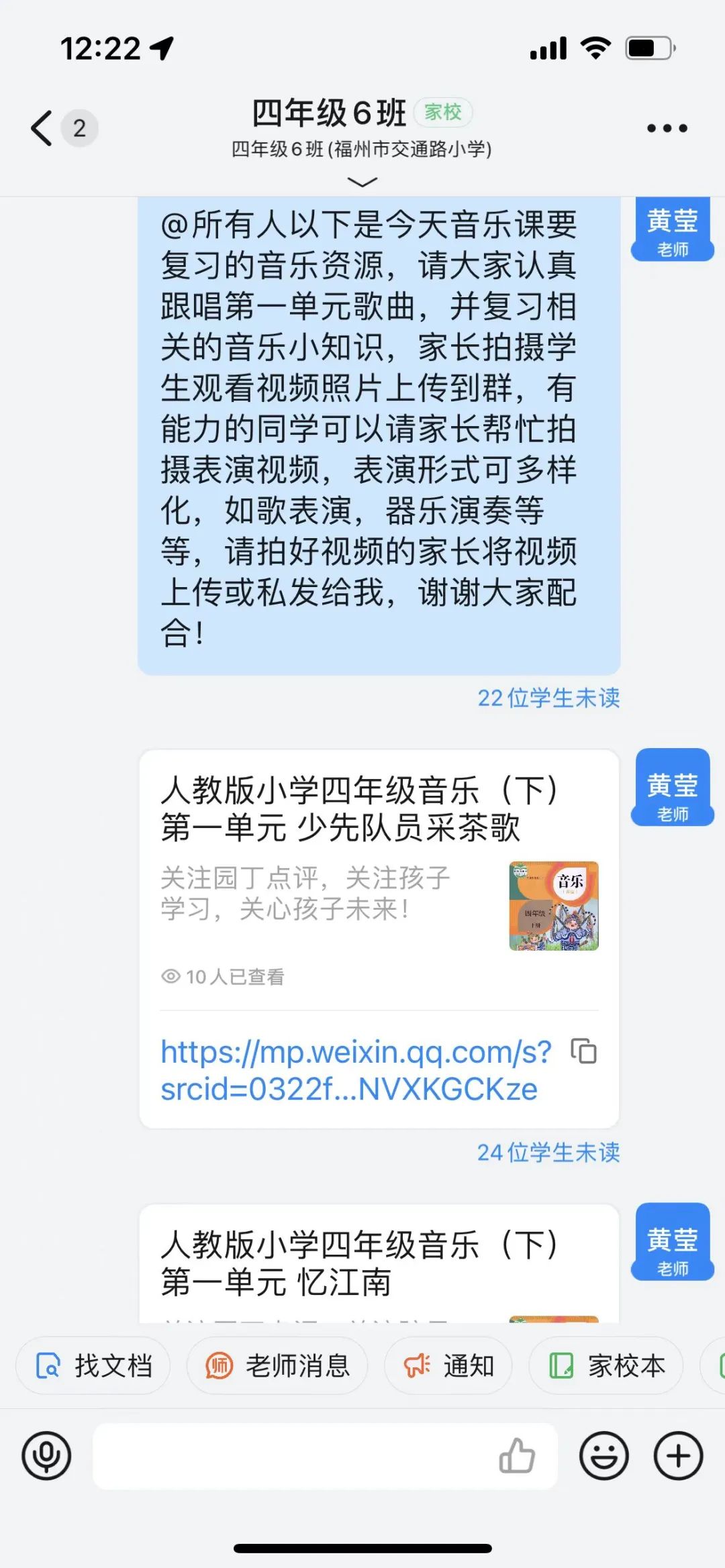Open the 通知 chip
Screen dimensions: 725x1568
448,1365
